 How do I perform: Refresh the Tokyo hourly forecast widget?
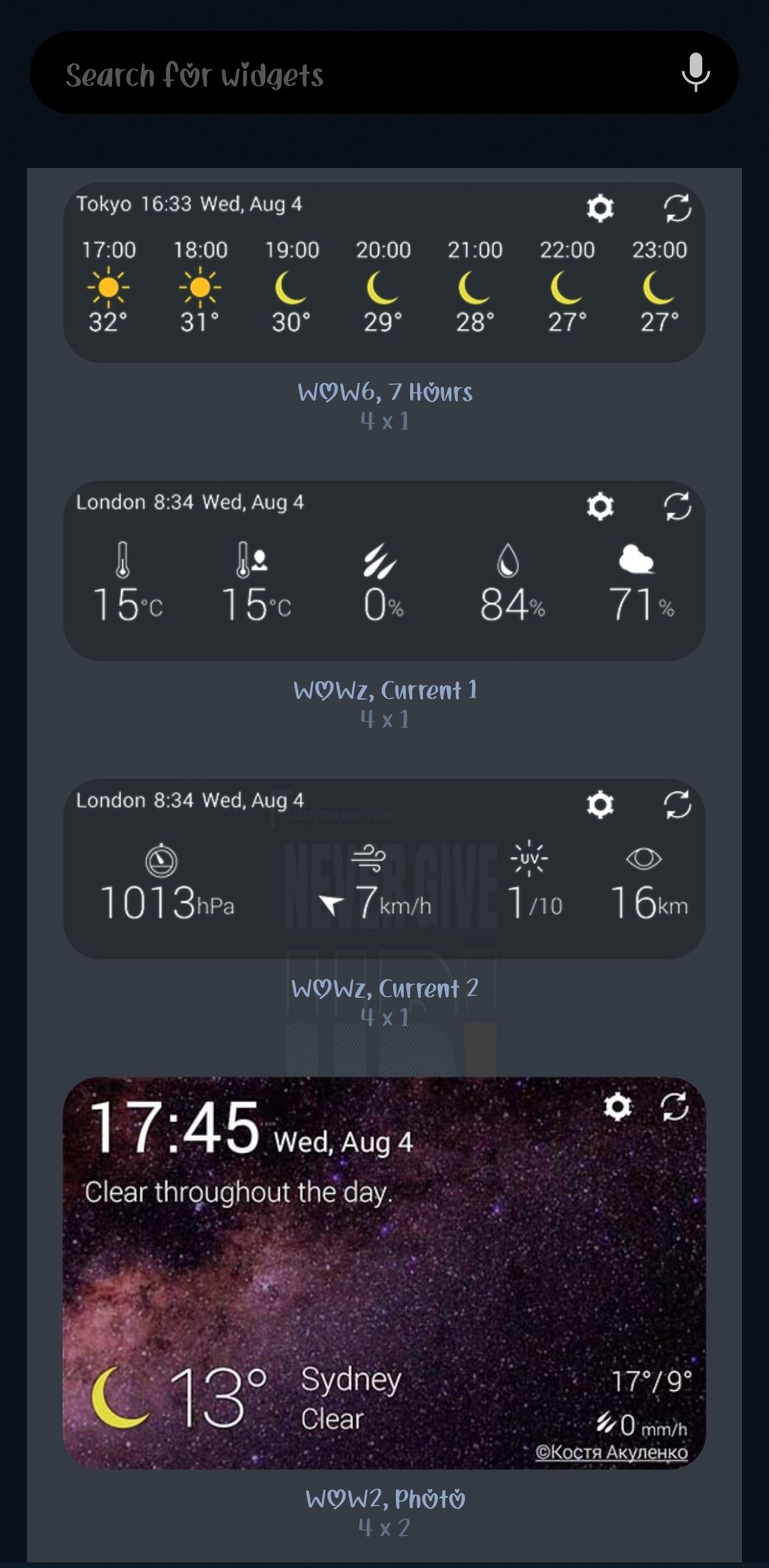pyautogui.click(x=678, y=209)
